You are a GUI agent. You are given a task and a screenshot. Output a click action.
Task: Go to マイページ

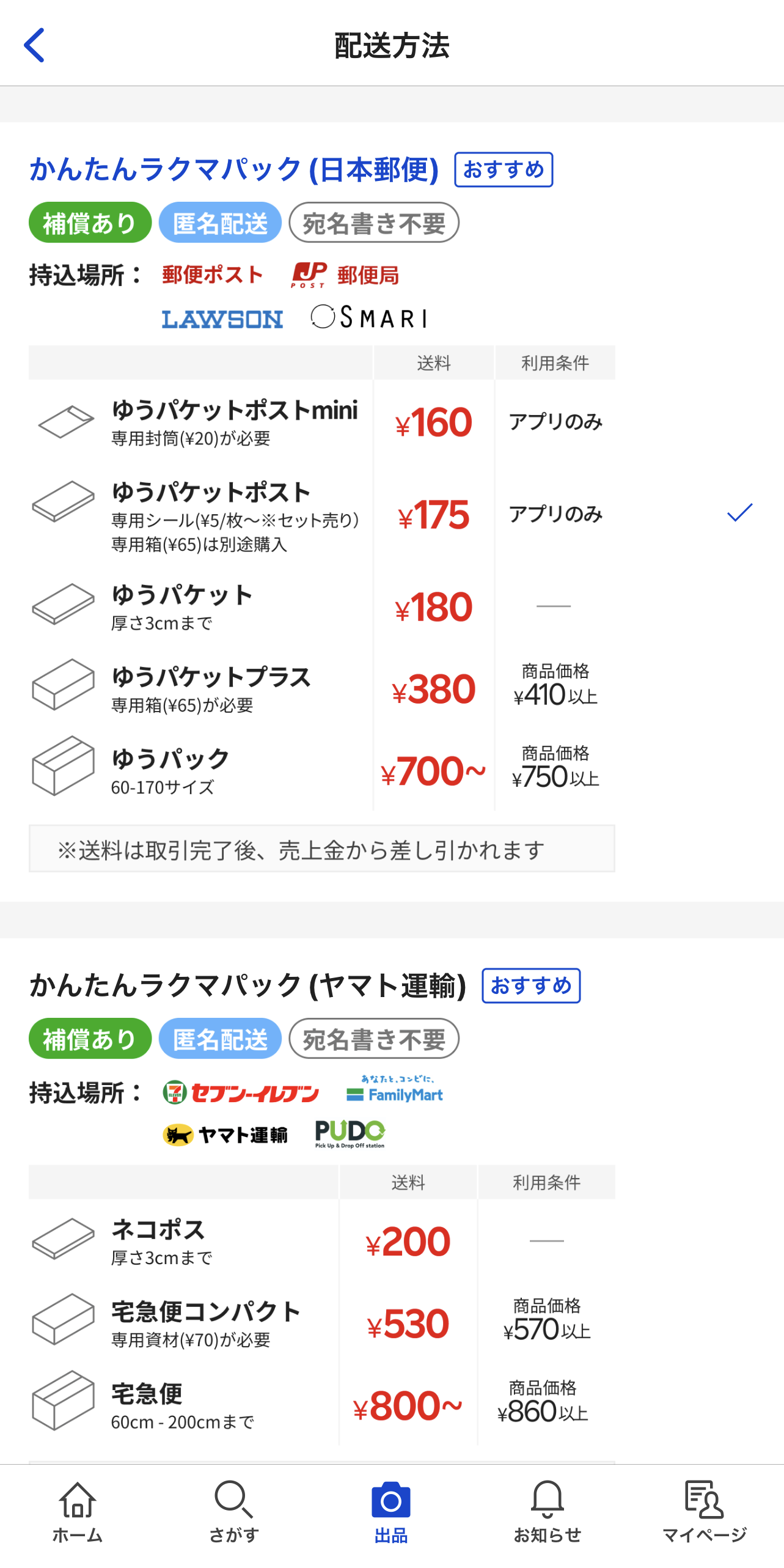point(705,1511)
